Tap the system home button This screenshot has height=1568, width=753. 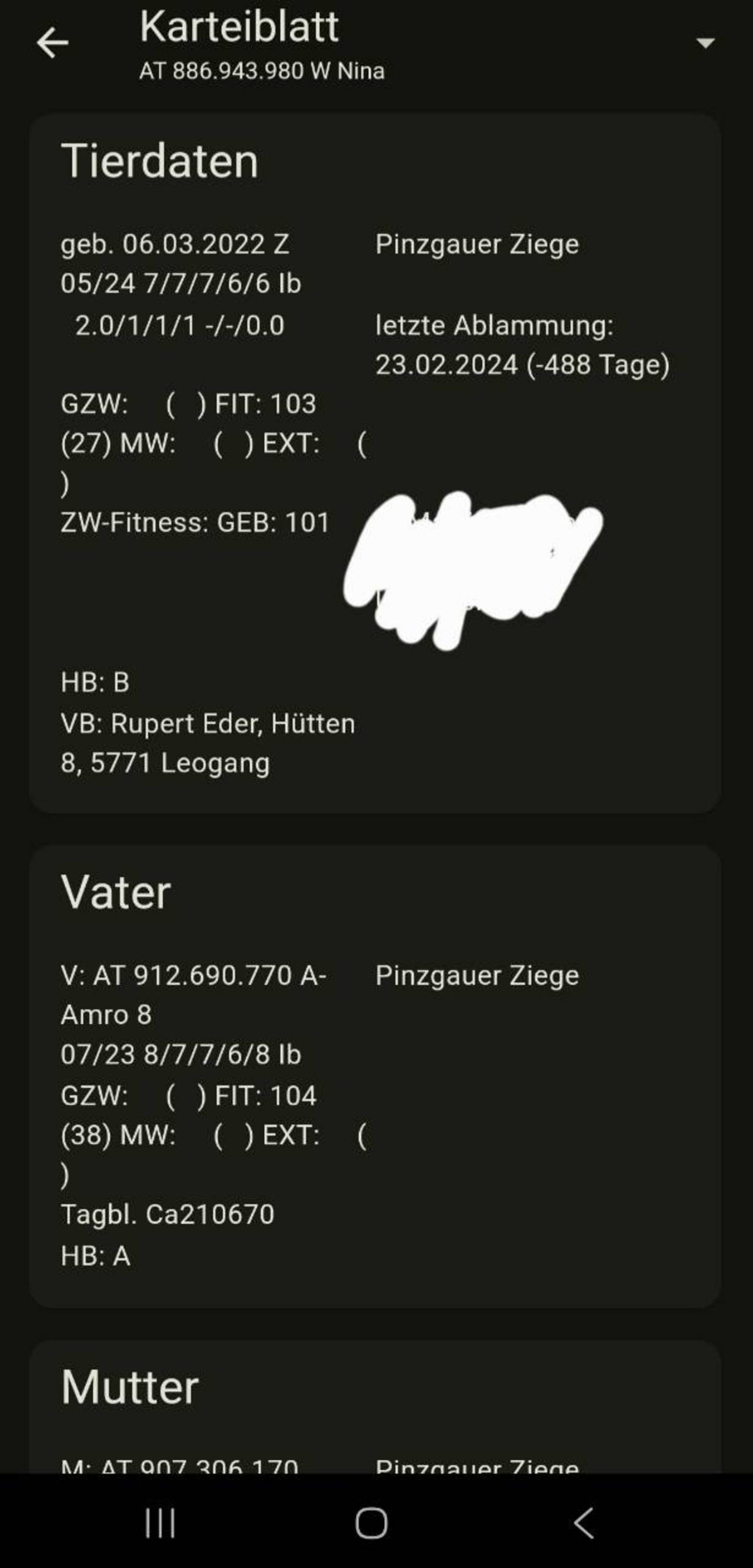click(x=371, y=1523)
